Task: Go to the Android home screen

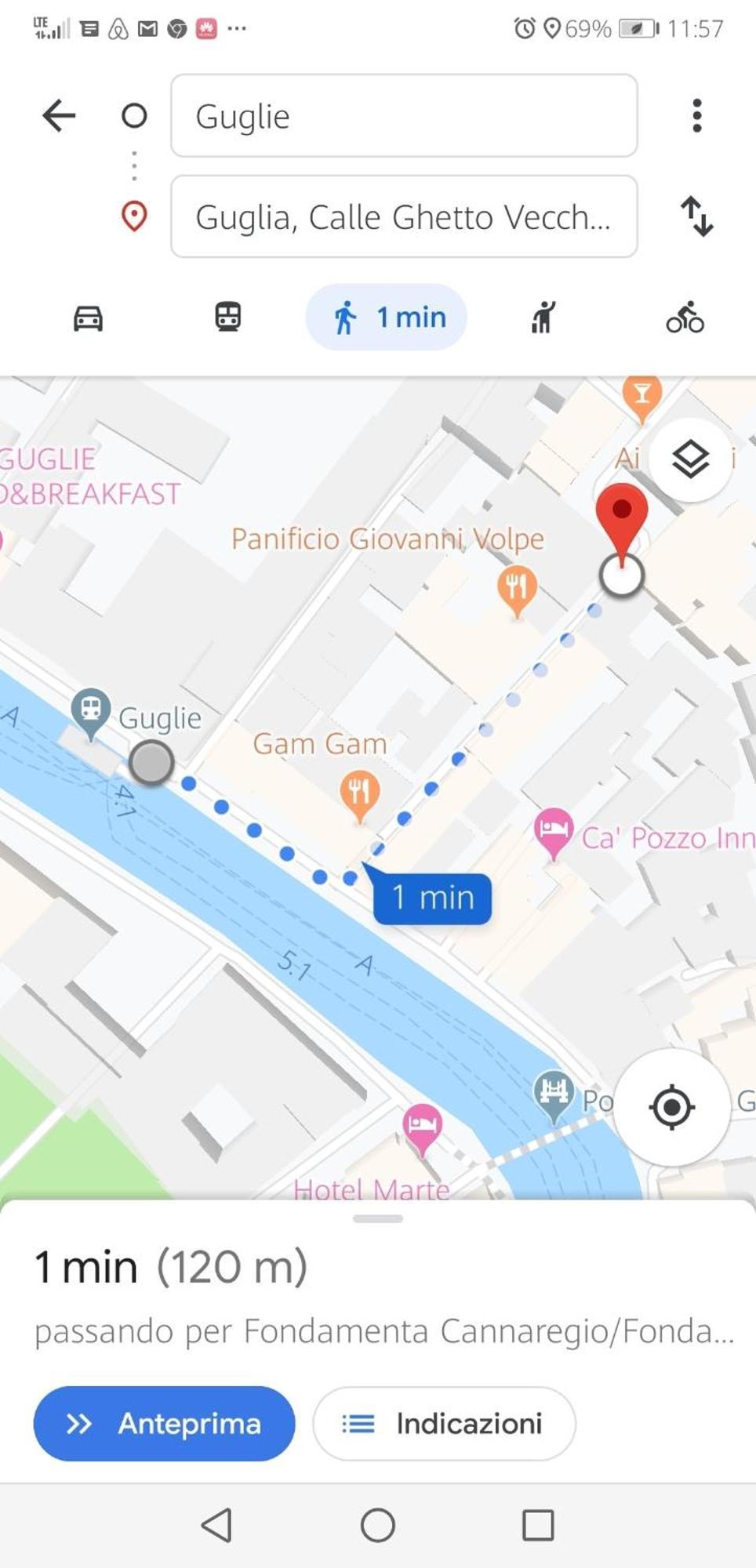Action: pyautogui.click(x=377, y=1525)
